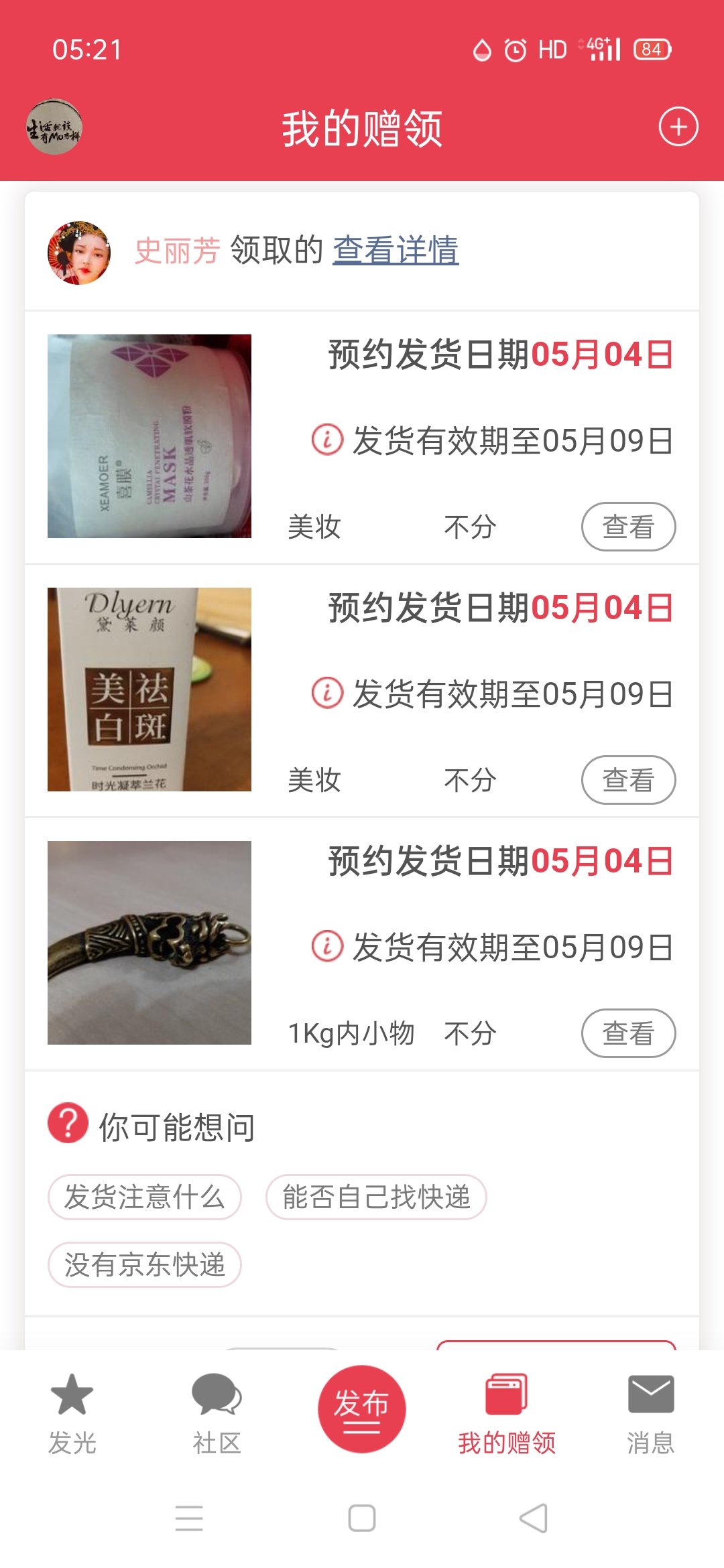Open the bronze dragon trinket image
Image resolution: width=724 pixels, height=1568 pixels.
(x=149, y=943)
